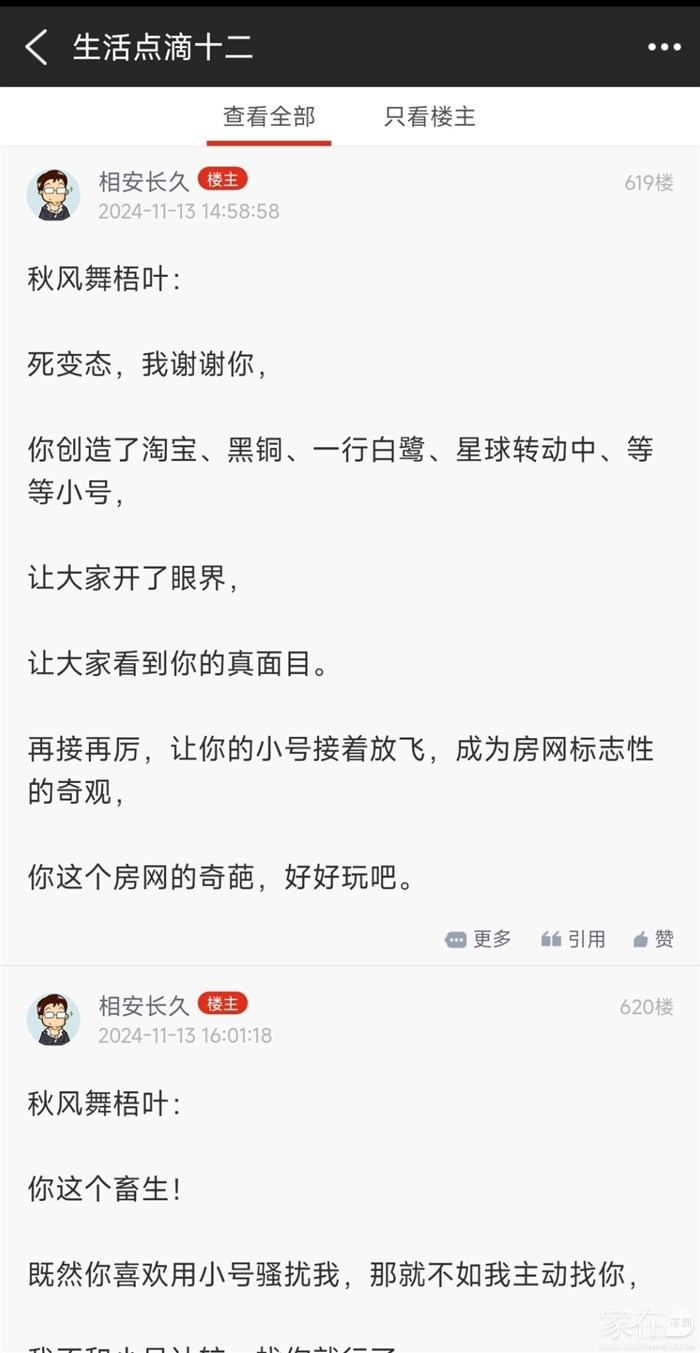
Task: Switch to the 查看全部 tab
Action: click(x=269, y=117)
